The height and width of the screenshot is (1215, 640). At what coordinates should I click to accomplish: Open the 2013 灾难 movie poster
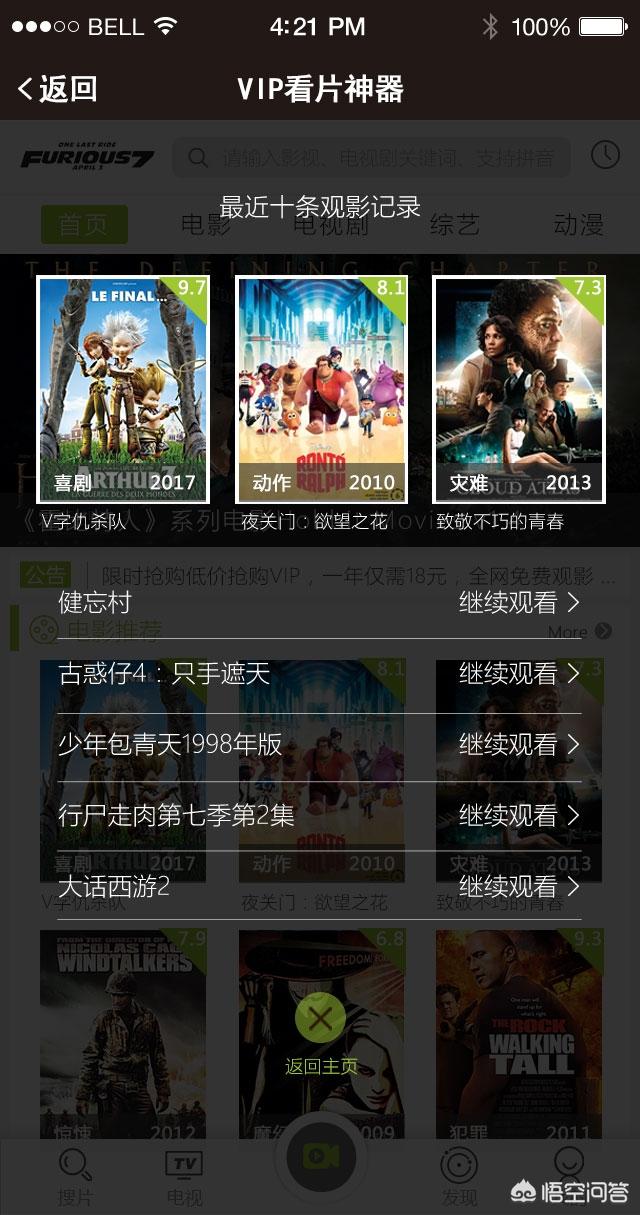[519, 390]
